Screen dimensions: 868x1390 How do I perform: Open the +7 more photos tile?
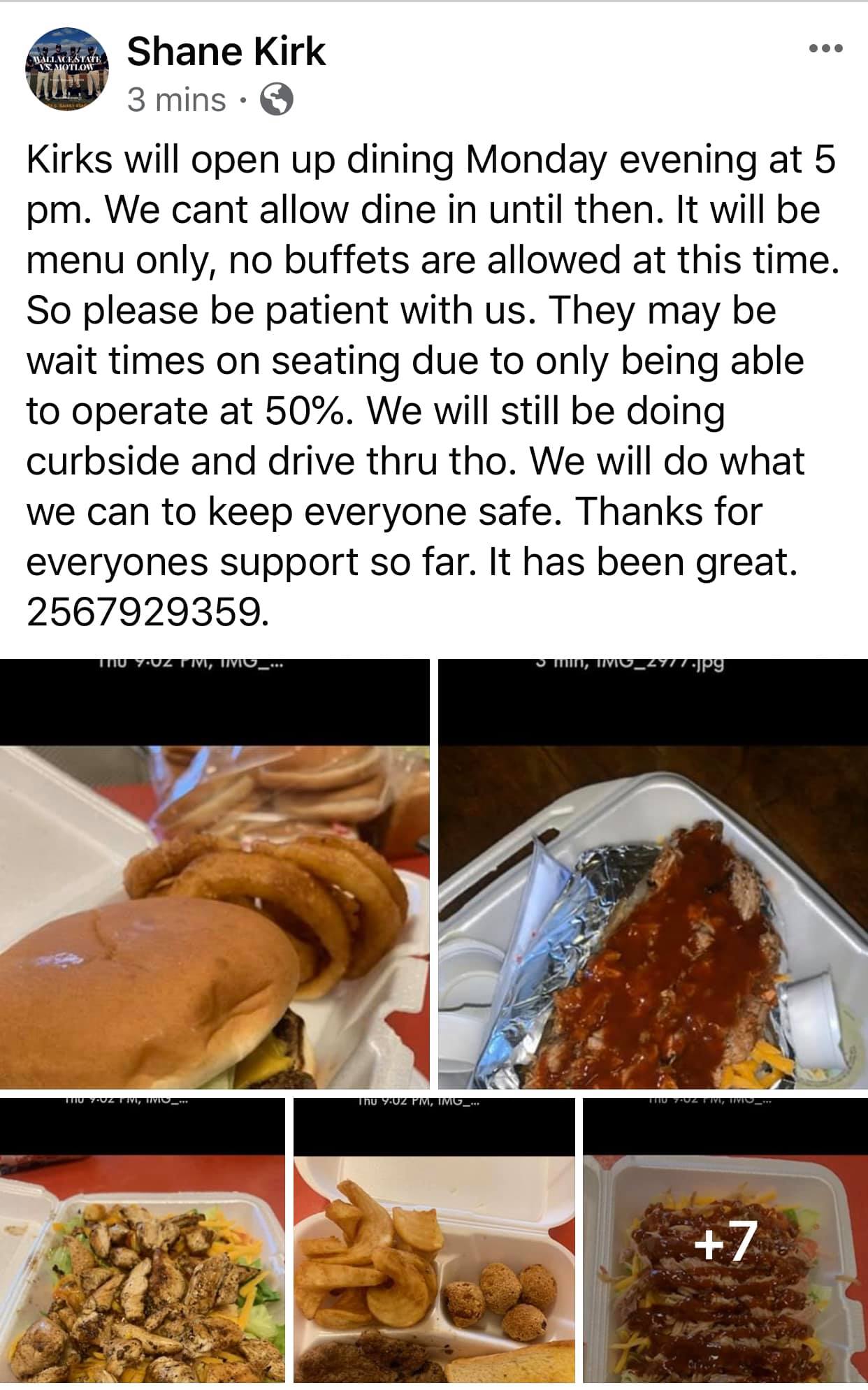[x=725, y=1239]
